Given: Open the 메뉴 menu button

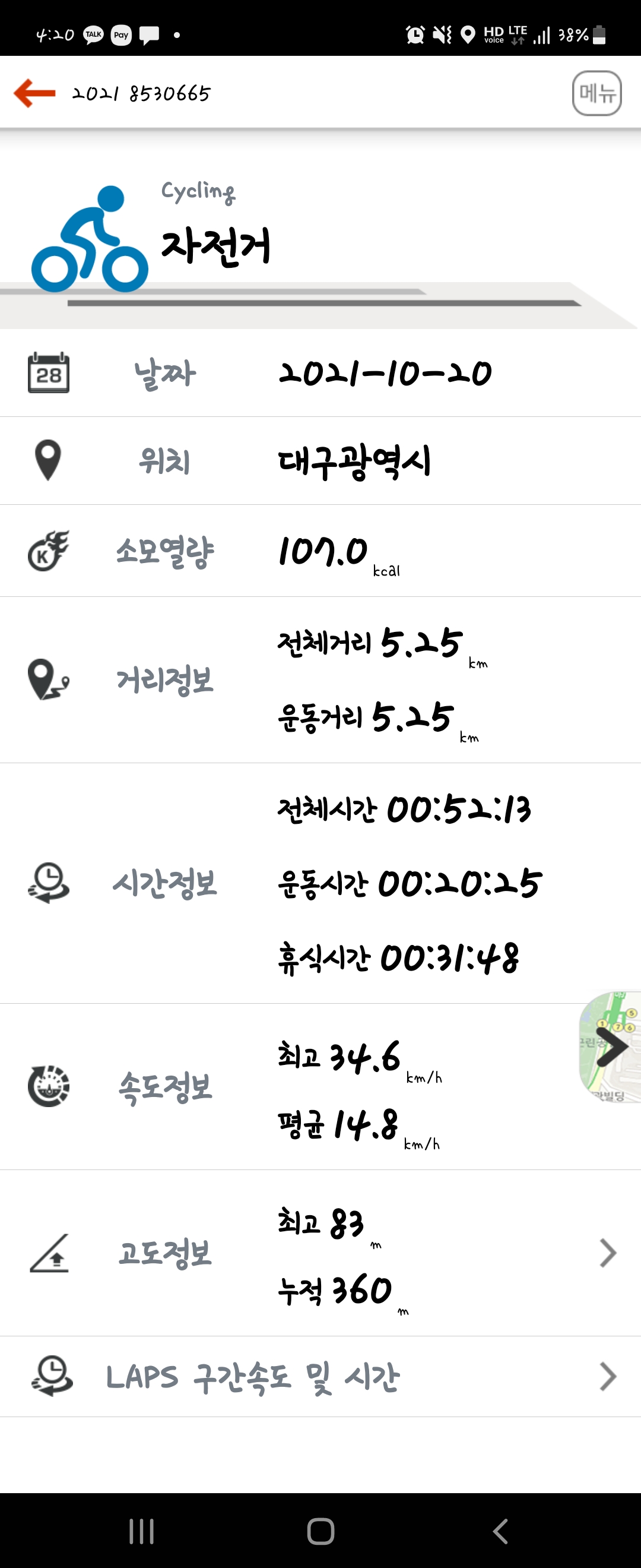Looking at the screenshot, I should (596, 93).
